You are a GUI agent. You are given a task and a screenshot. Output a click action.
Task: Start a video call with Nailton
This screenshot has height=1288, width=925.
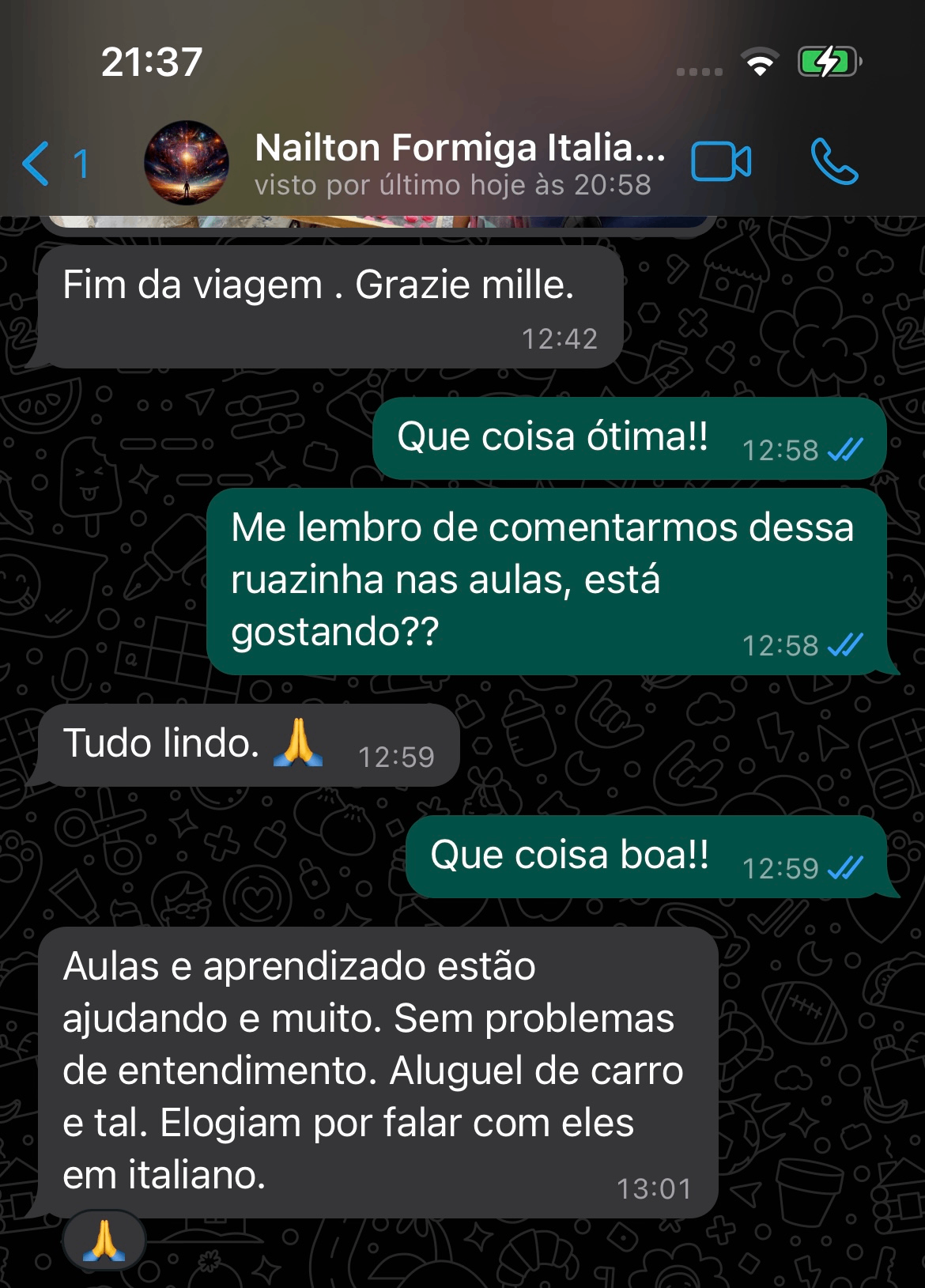(720, 162)
